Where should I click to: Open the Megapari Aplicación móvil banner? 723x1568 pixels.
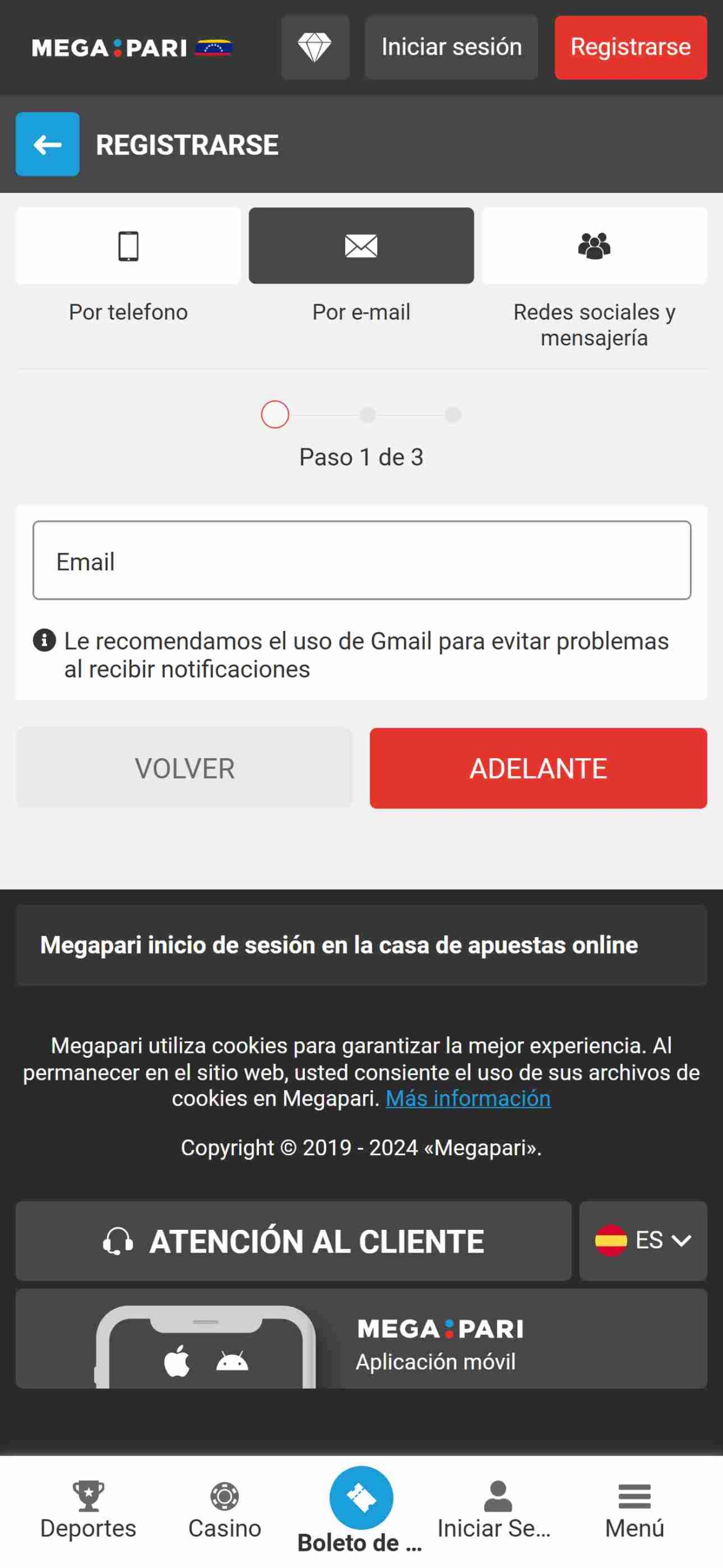[361, 1339]
